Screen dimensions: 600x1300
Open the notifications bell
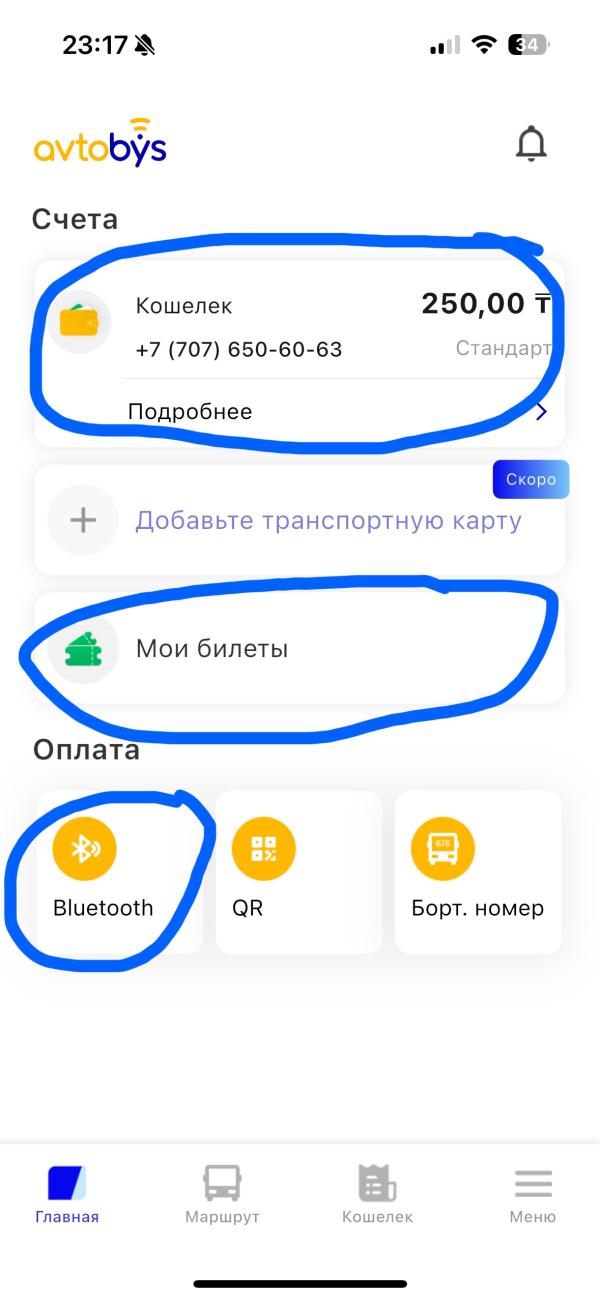pyautogui.click(x=531, y=145)
